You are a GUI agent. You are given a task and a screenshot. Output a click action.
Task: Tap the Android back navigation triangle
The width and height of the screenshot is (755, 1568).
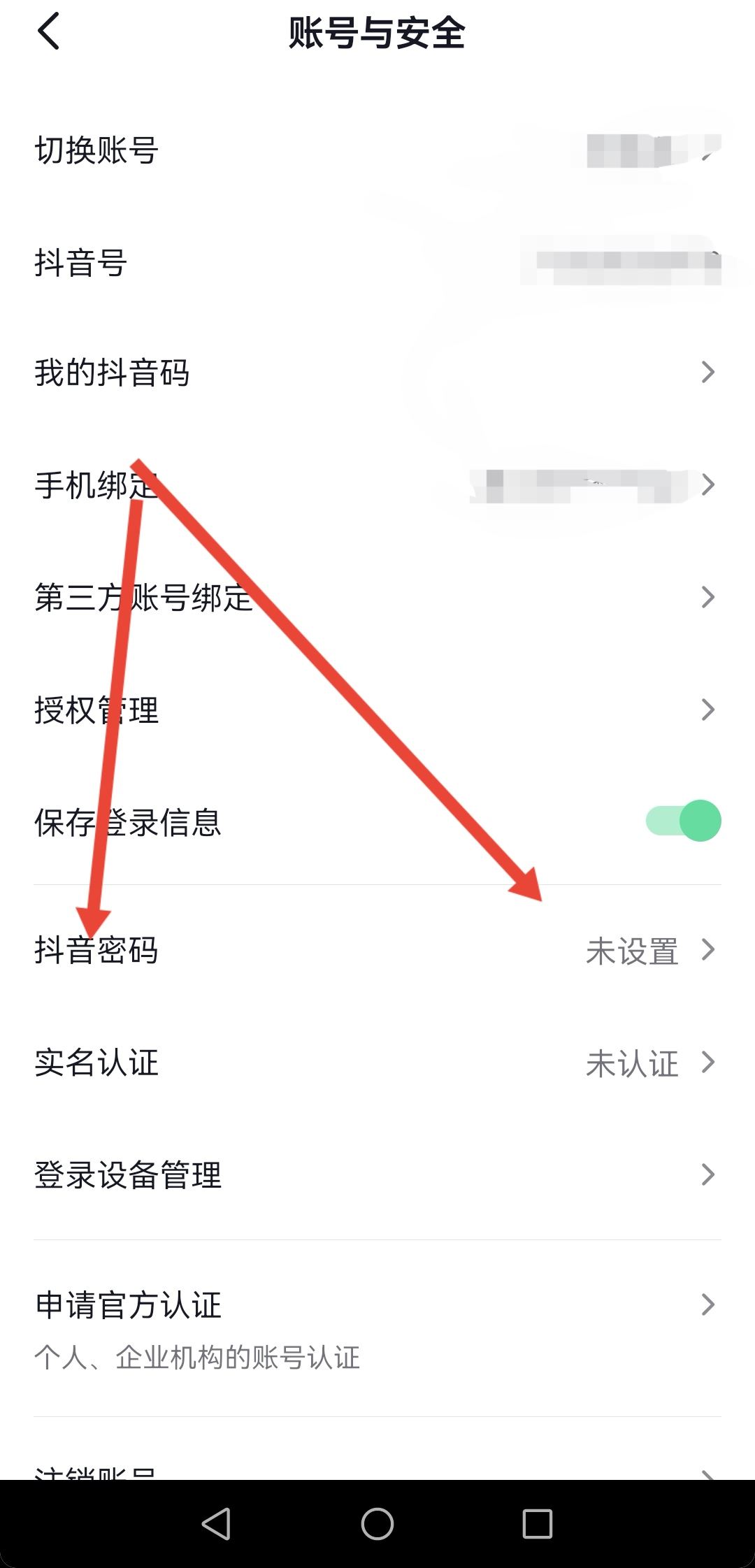217,1524
